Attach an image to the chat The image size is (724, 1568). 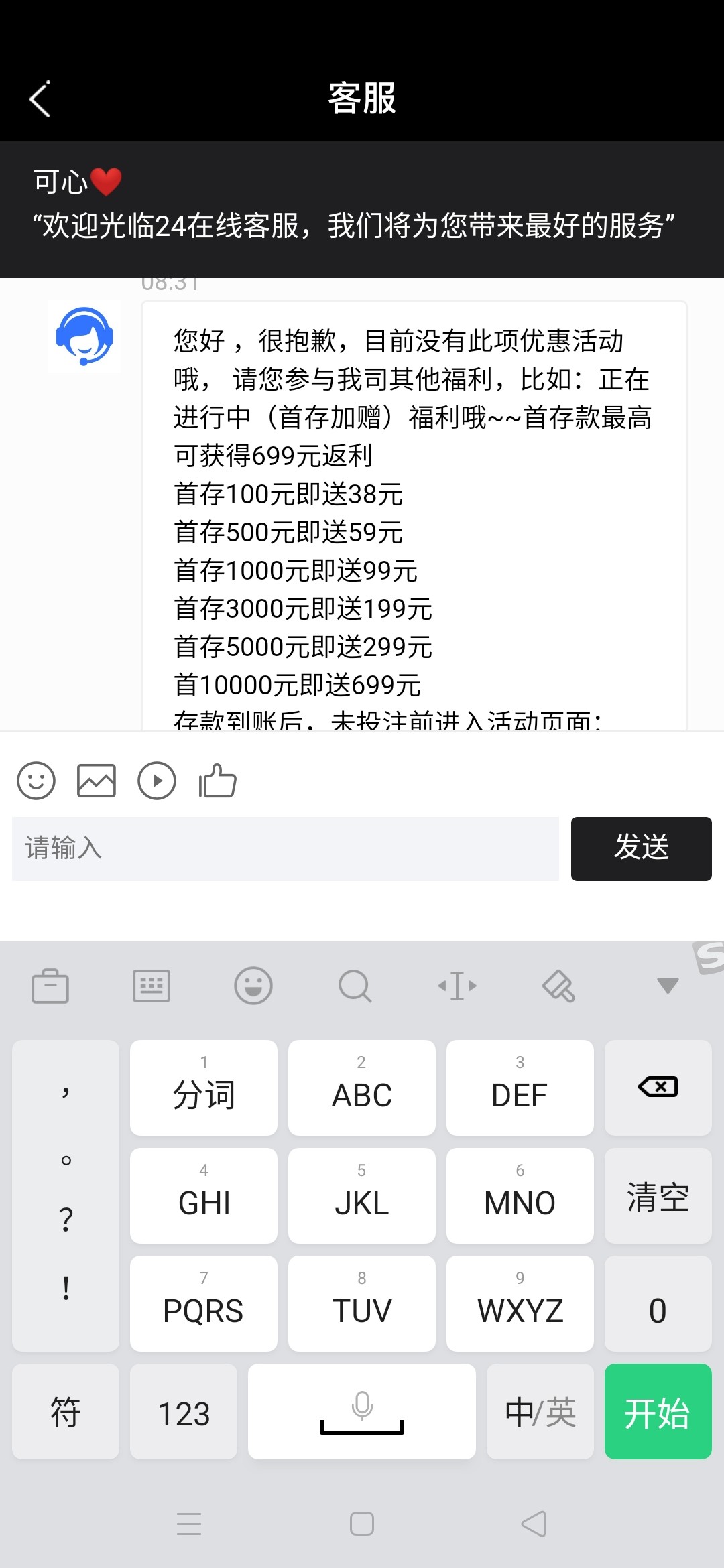pyautogui.click(x=97, y=781)
